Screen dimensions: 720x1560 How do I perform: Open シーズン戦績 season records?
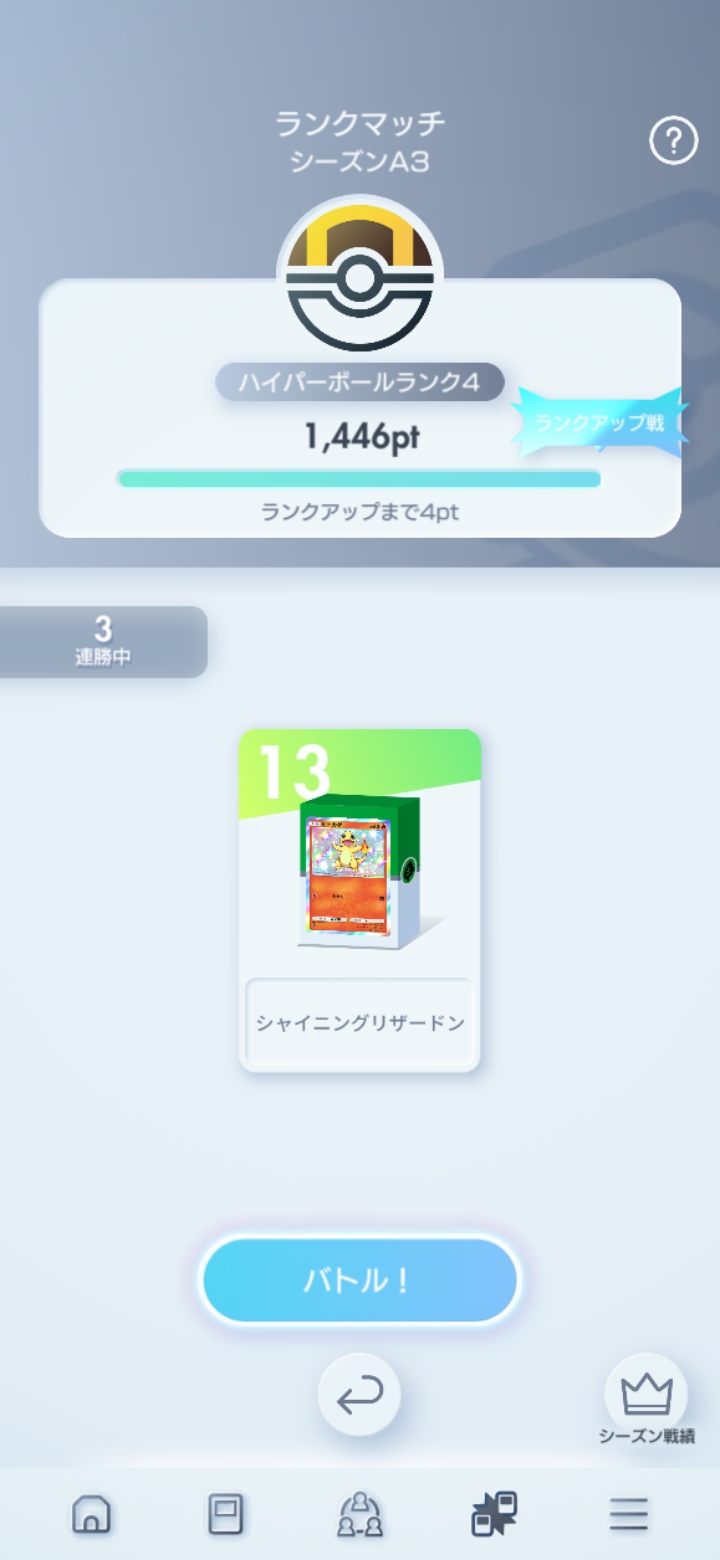(647, 1402)
